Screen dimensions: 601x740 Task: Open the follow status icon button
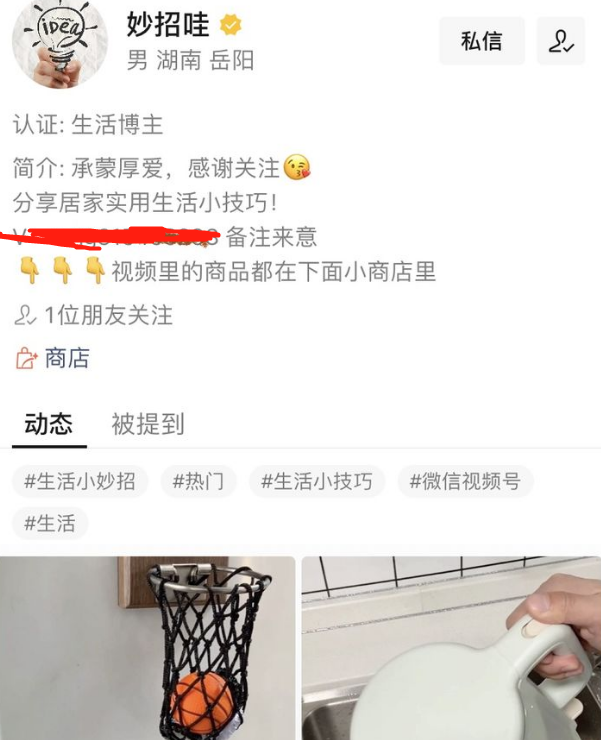561,41
